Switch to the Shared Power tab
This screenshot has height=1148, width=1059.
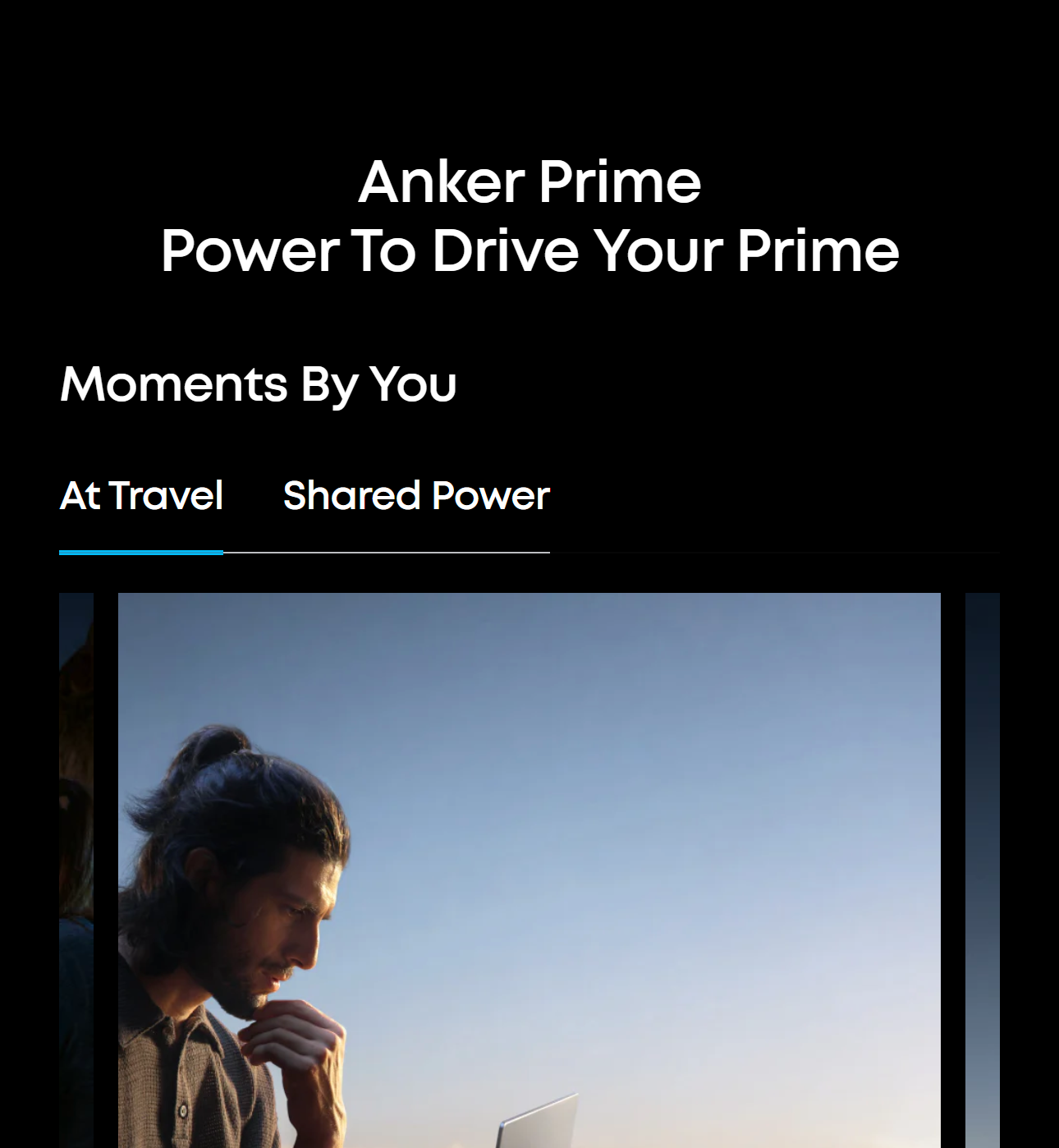[416, 496]
